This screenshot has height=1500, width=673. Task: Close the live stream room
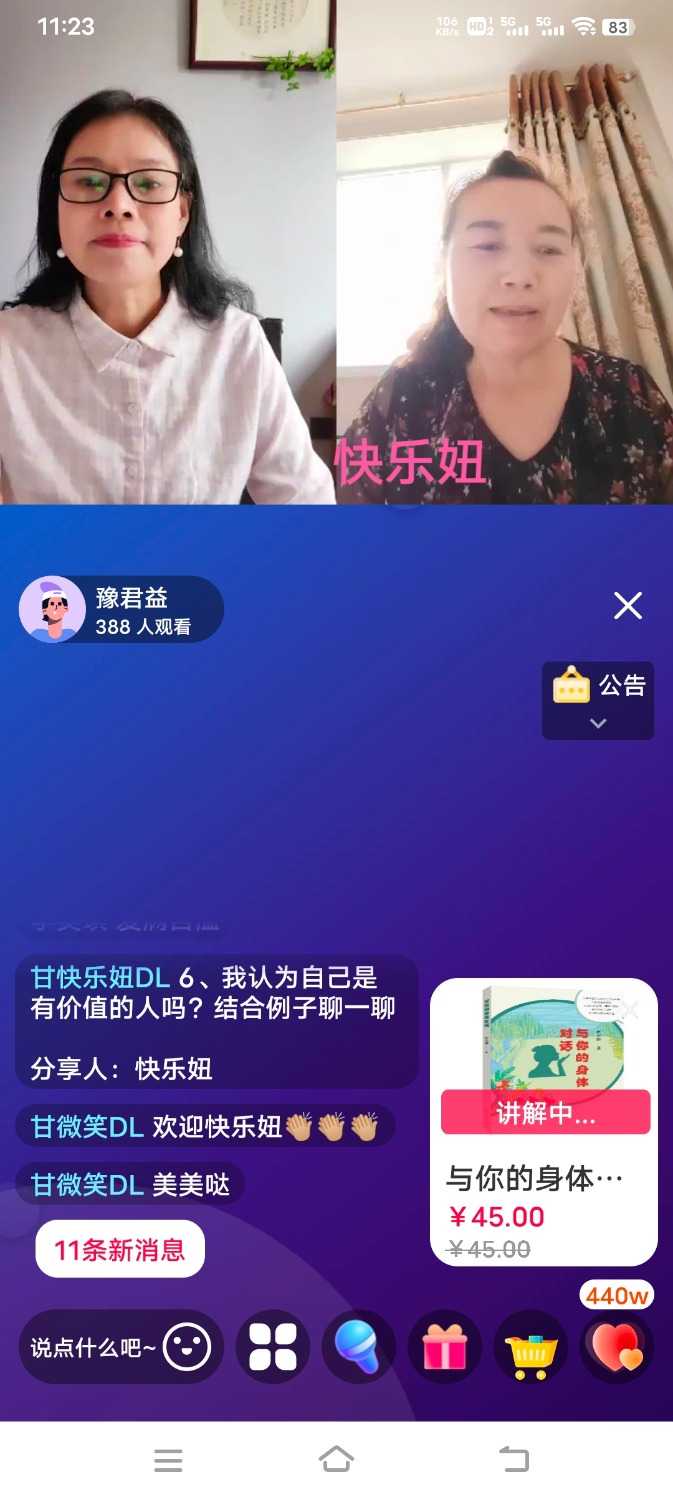pyautogui.click(x=628, y=605)
